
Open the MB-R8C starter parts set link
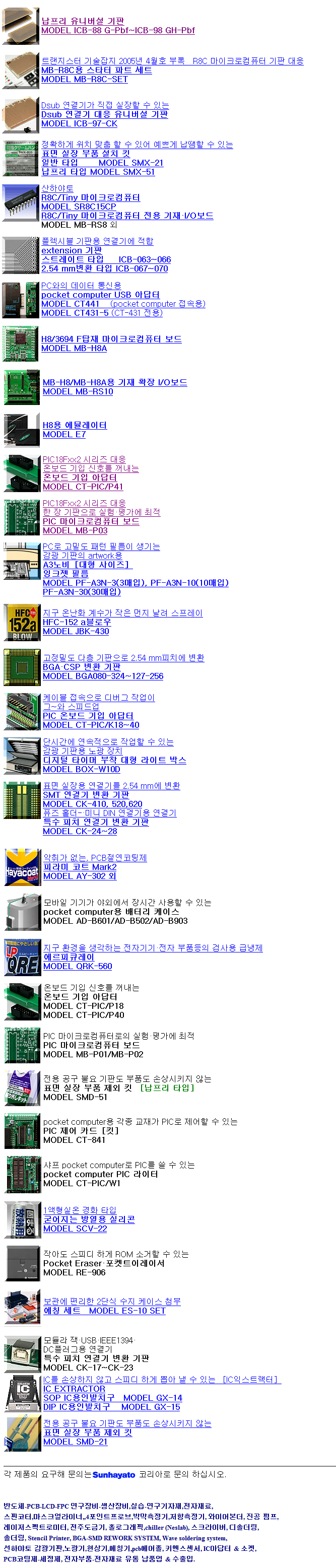click(96, 70)
